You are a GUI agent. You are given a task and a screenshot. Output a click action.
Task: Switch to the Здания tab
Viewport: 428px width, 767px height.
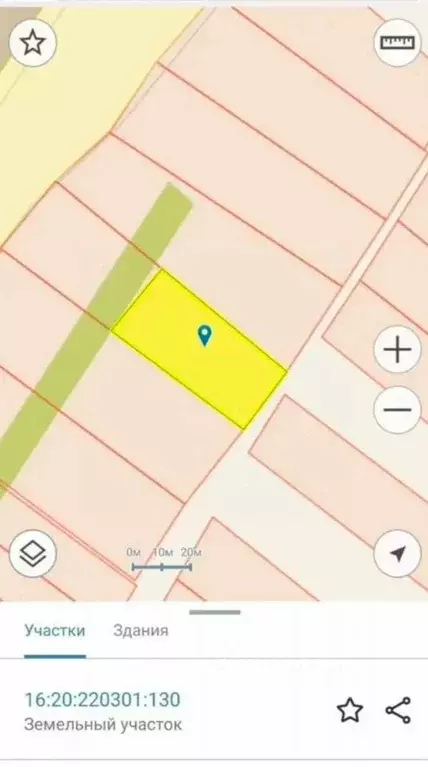141,631
